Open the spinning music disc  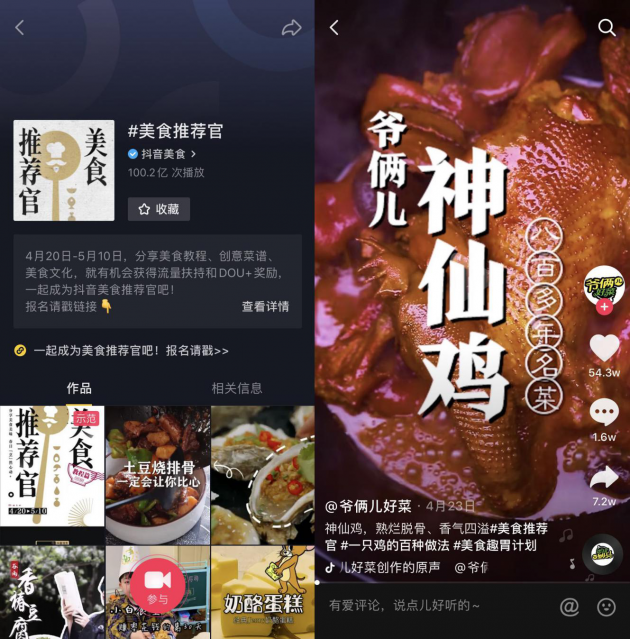(602, 554)
